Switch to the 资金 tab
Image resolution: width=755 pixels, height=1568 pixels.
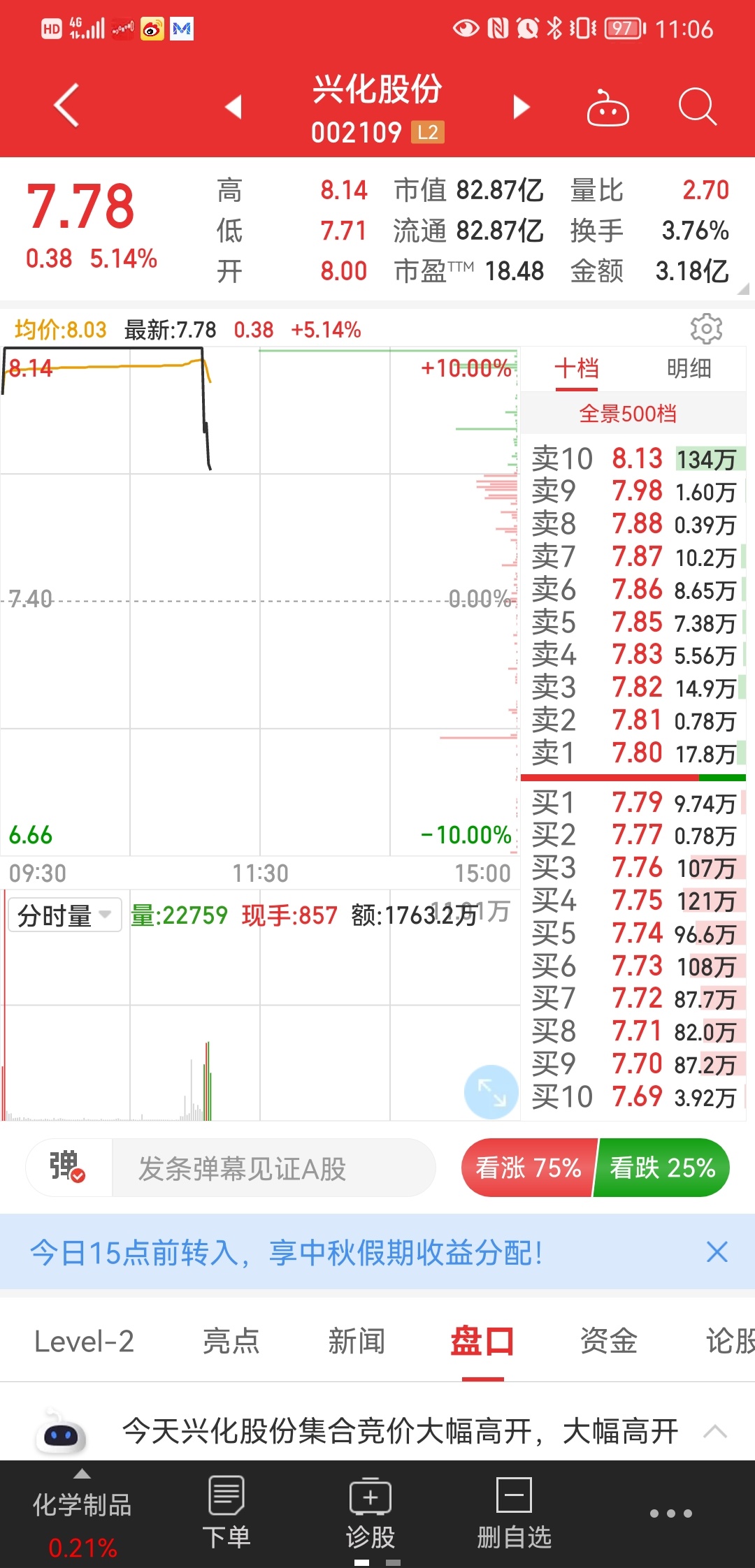(608, 1342)
